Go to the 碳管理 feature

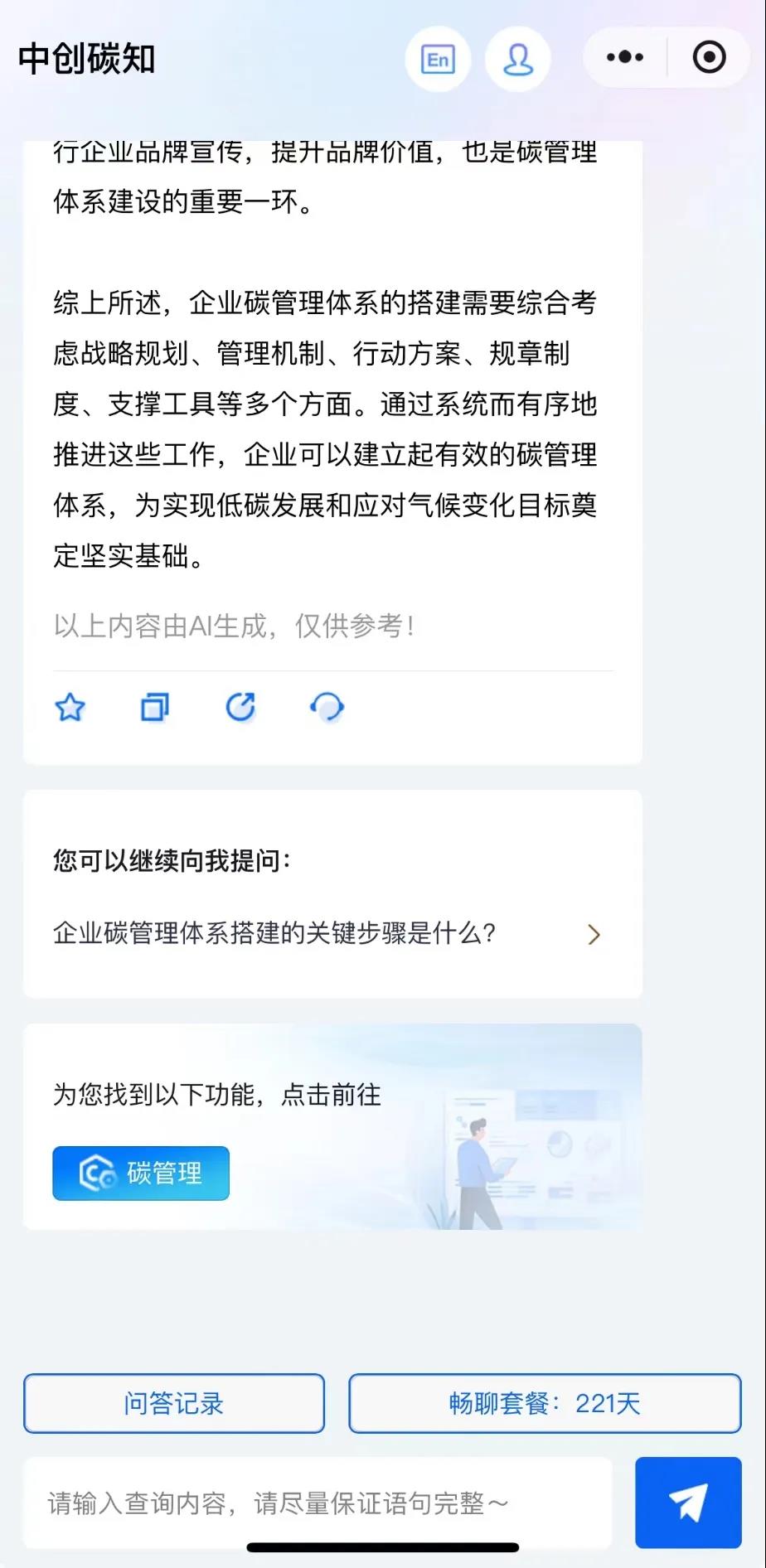click(141, 1174)
